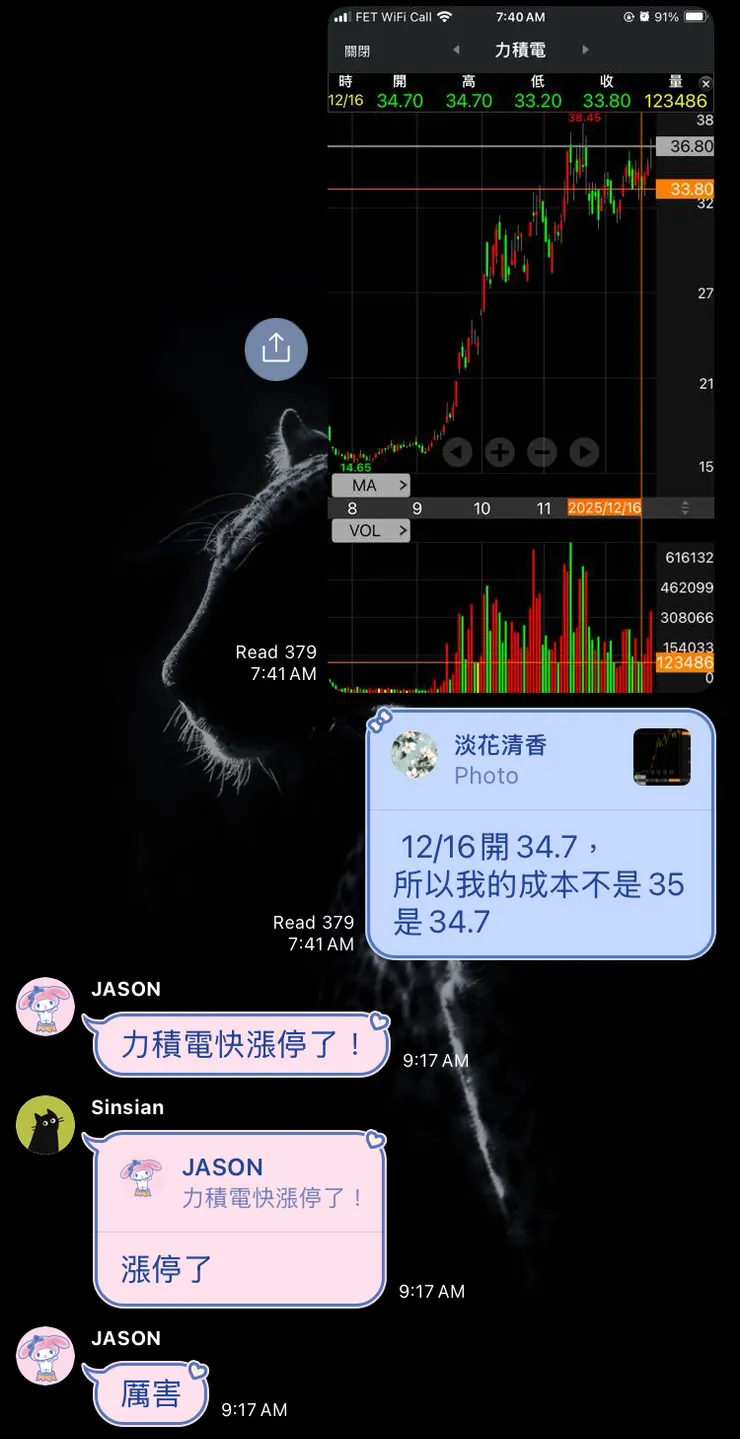Zoom in on the chart with the plus icon
Image resolution: width=740 pixels, height=1439 pixels.
click(499, 452)
